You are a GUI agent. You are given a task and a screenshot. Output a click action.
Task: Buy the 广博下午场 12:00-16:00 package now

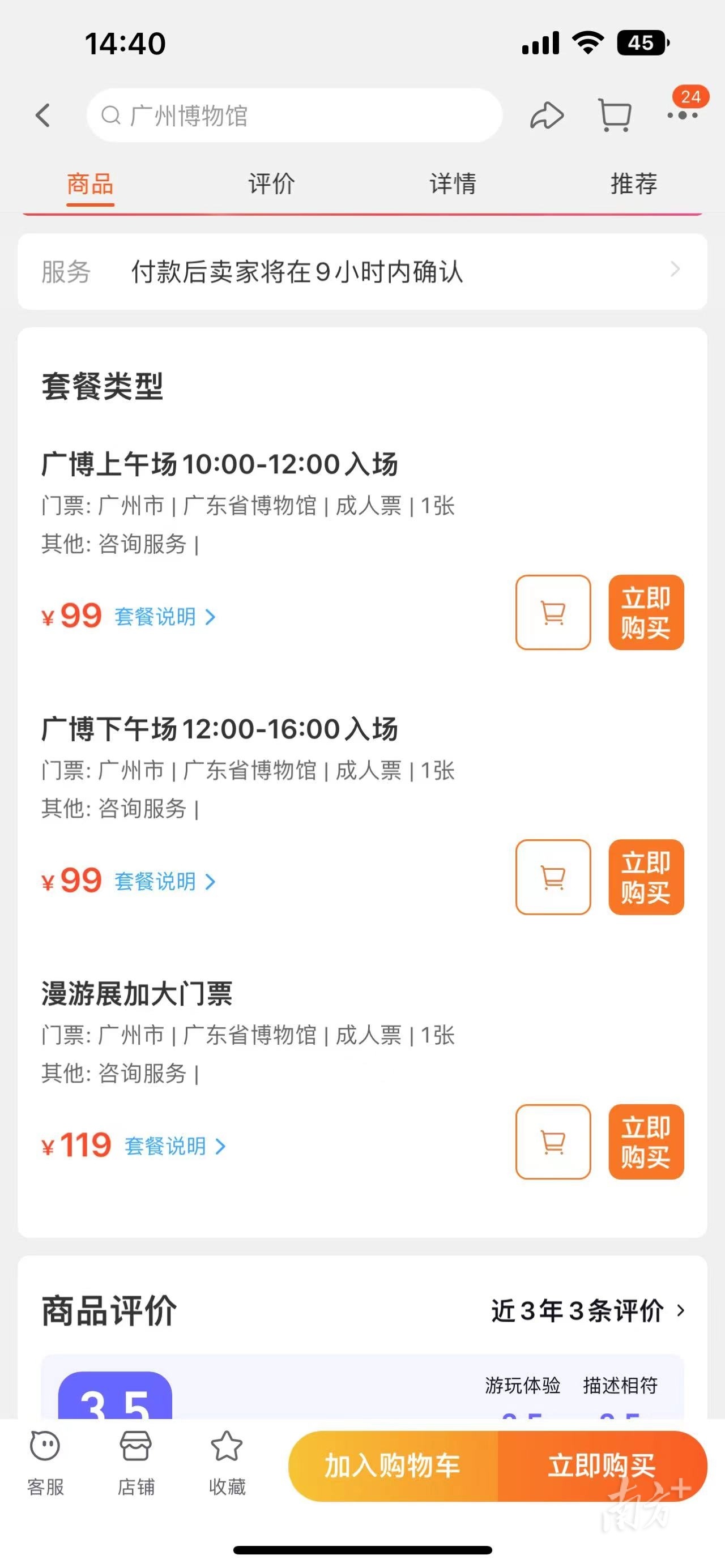coord(646,877)
